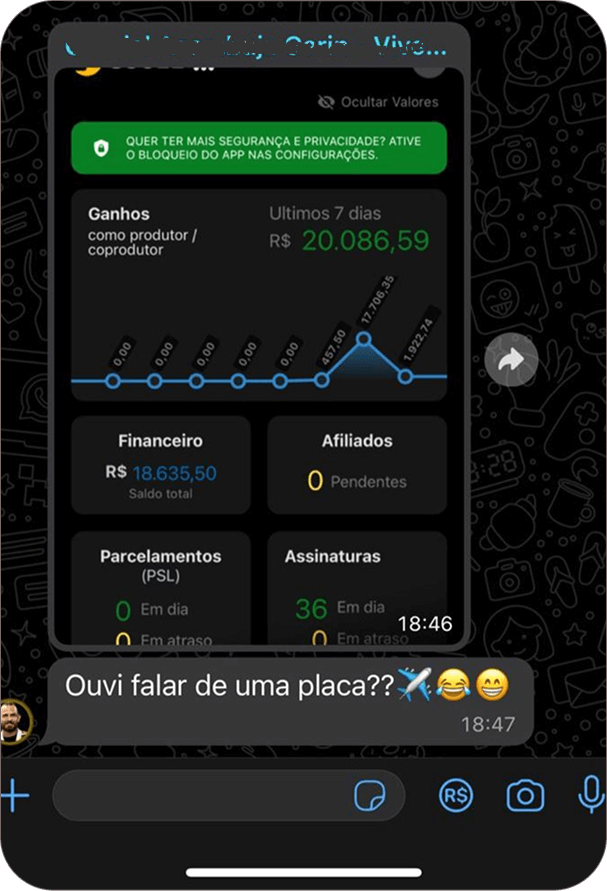Screen dimensions: 607x891
Task: Launch the camera from the chat bar
Action: tap(525, 796)
